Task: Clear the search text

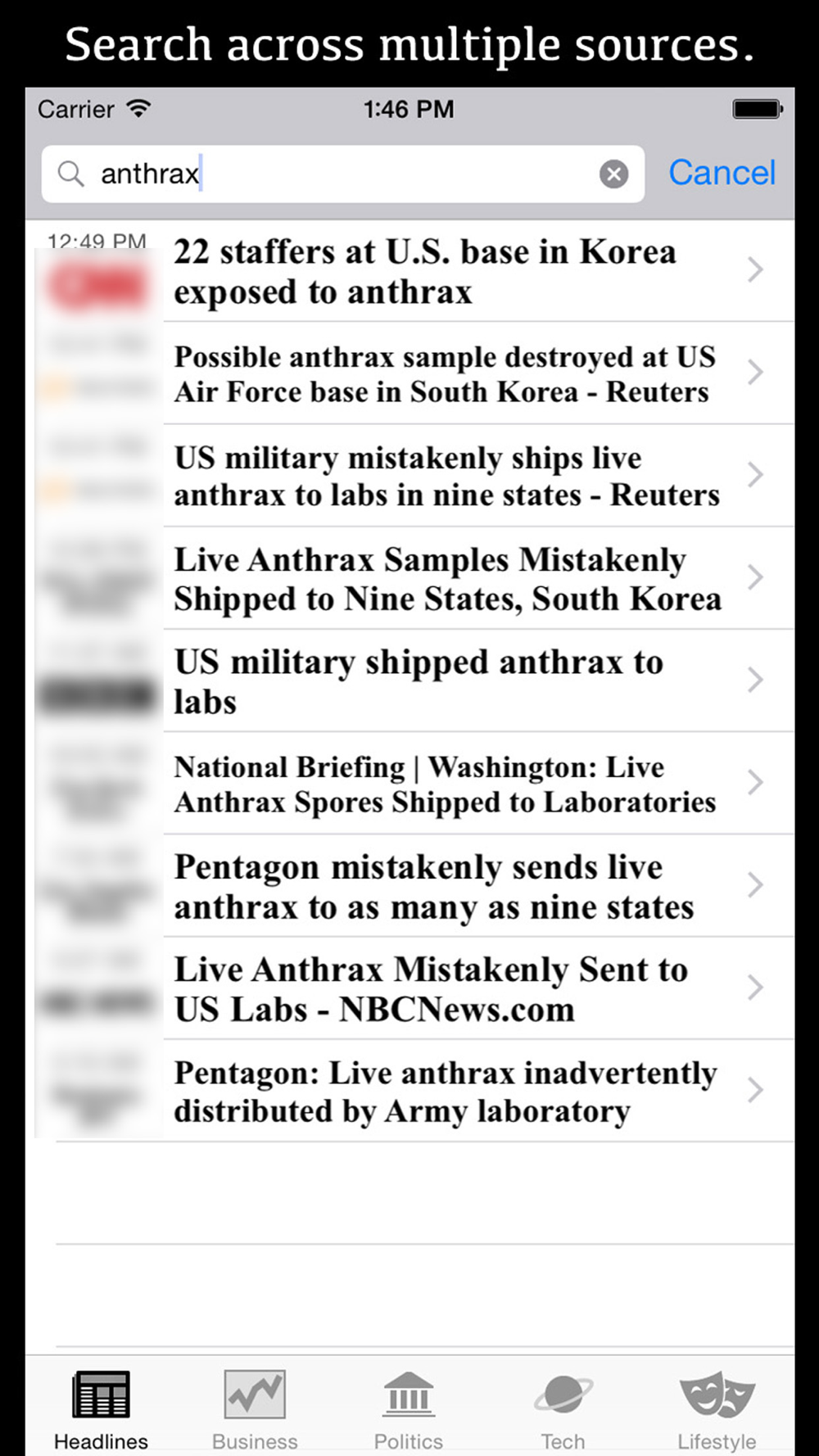Action: (x=613, y=174)
